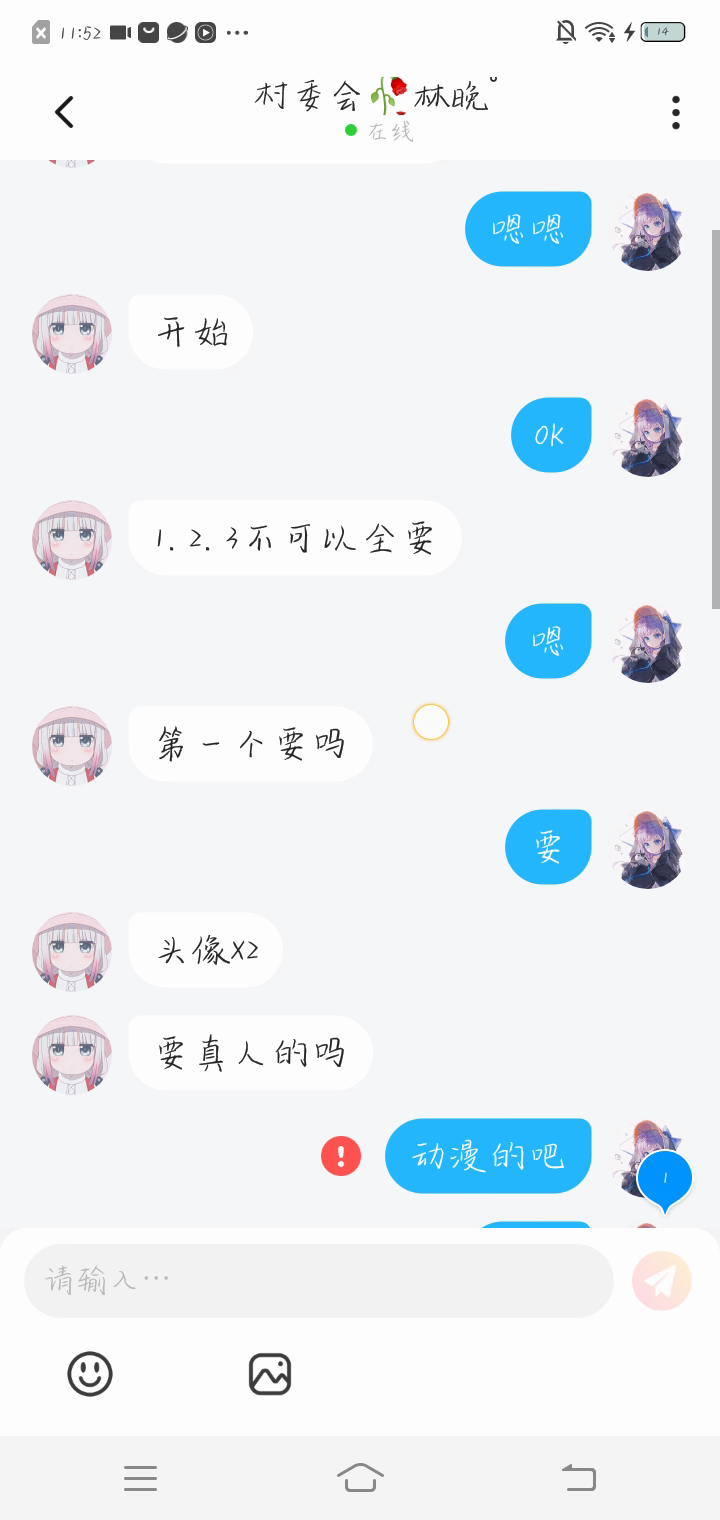Tap the message input field
Image resolution: width=720 pixels, height=1520 pixels.
(318, 1280)
